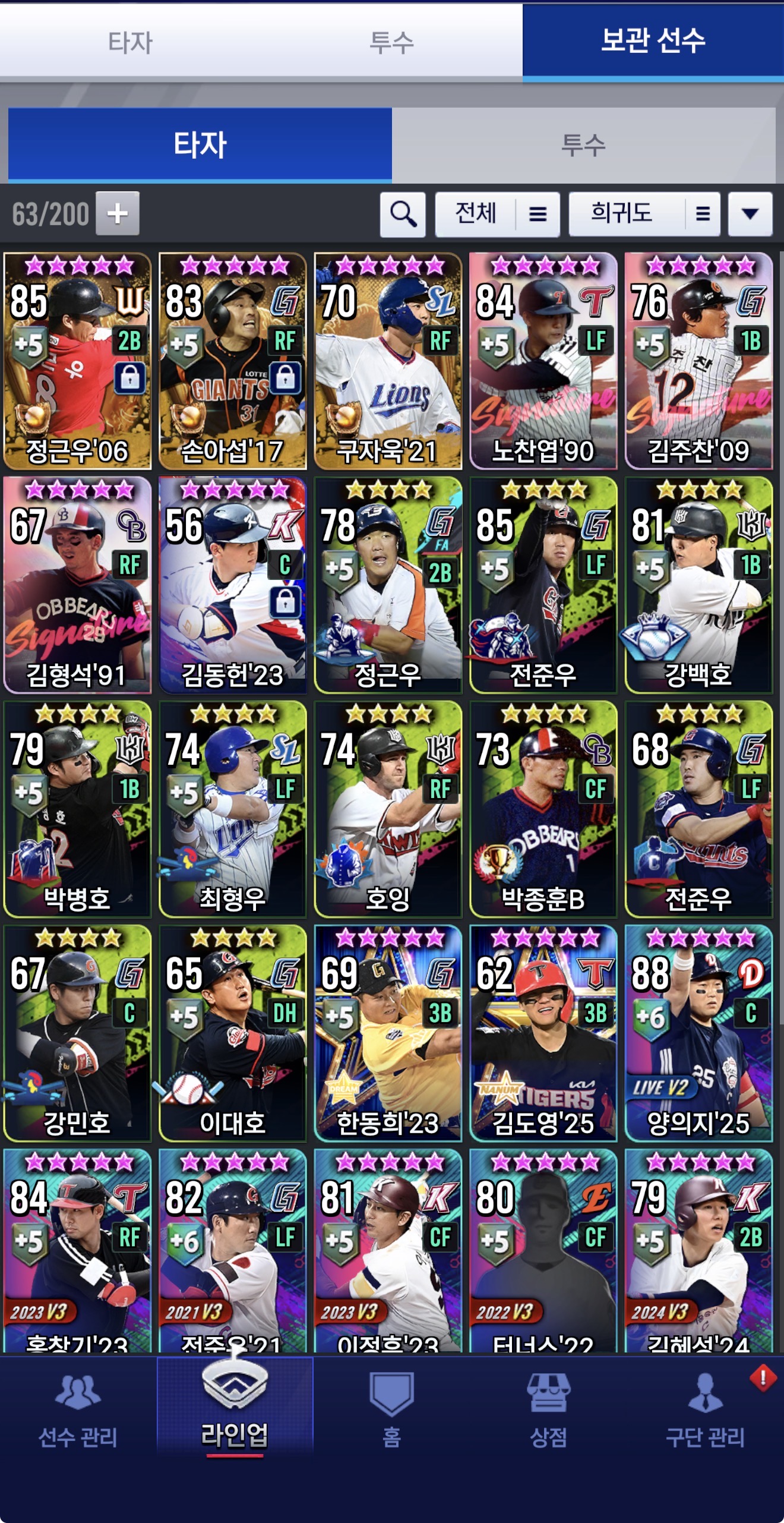
Task: Switch to the top 타자 tab
Action: [131, 42]
